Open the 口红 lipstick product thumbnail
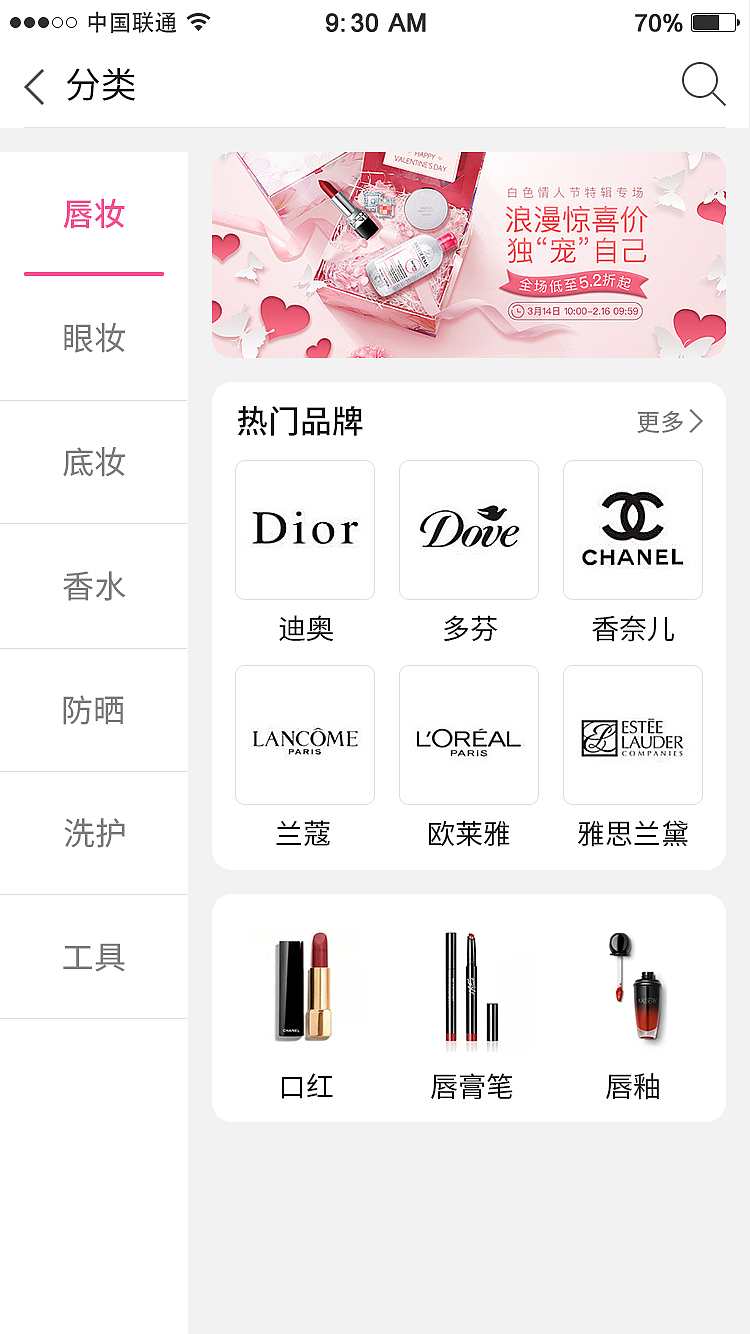 (305, 986)
